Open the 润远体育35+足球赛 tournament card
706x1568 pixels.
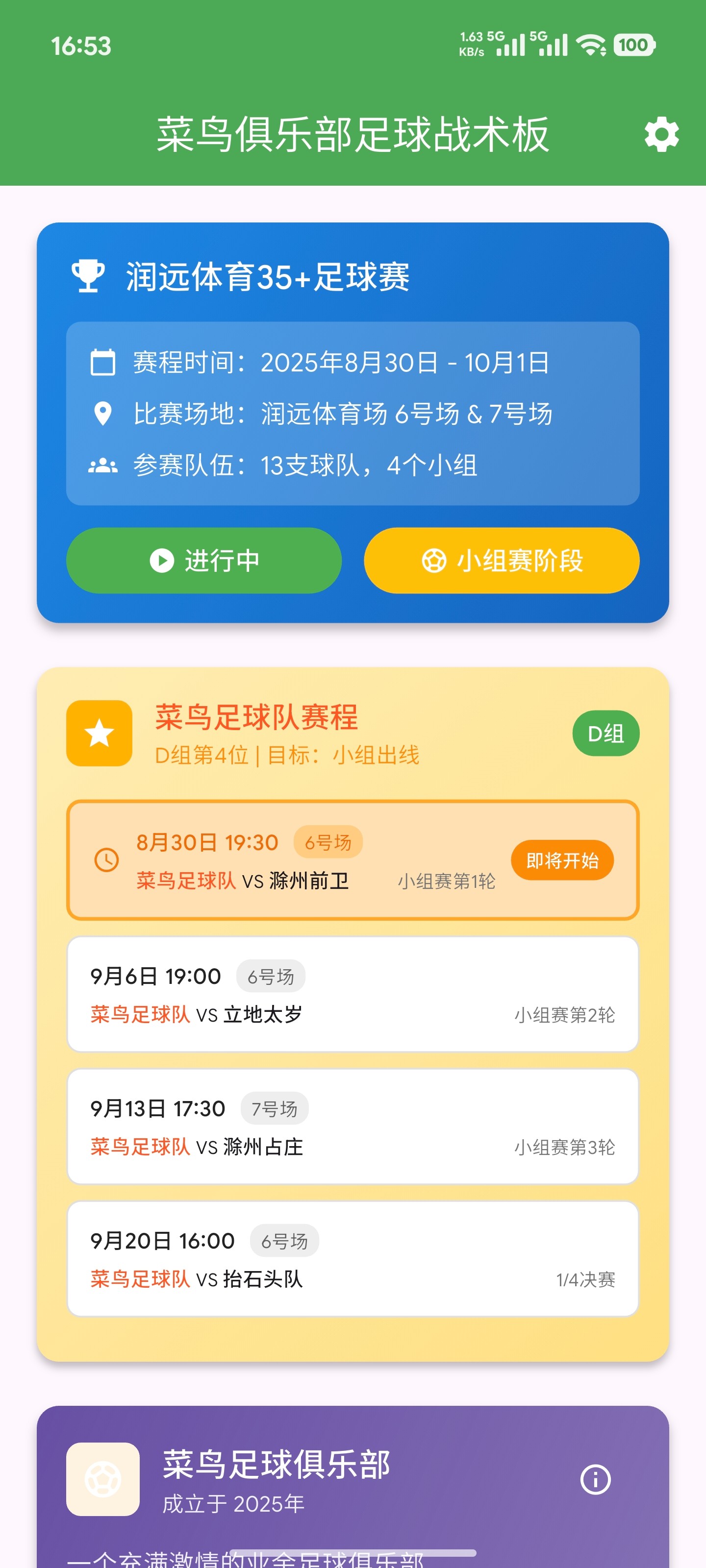point(352,277)
